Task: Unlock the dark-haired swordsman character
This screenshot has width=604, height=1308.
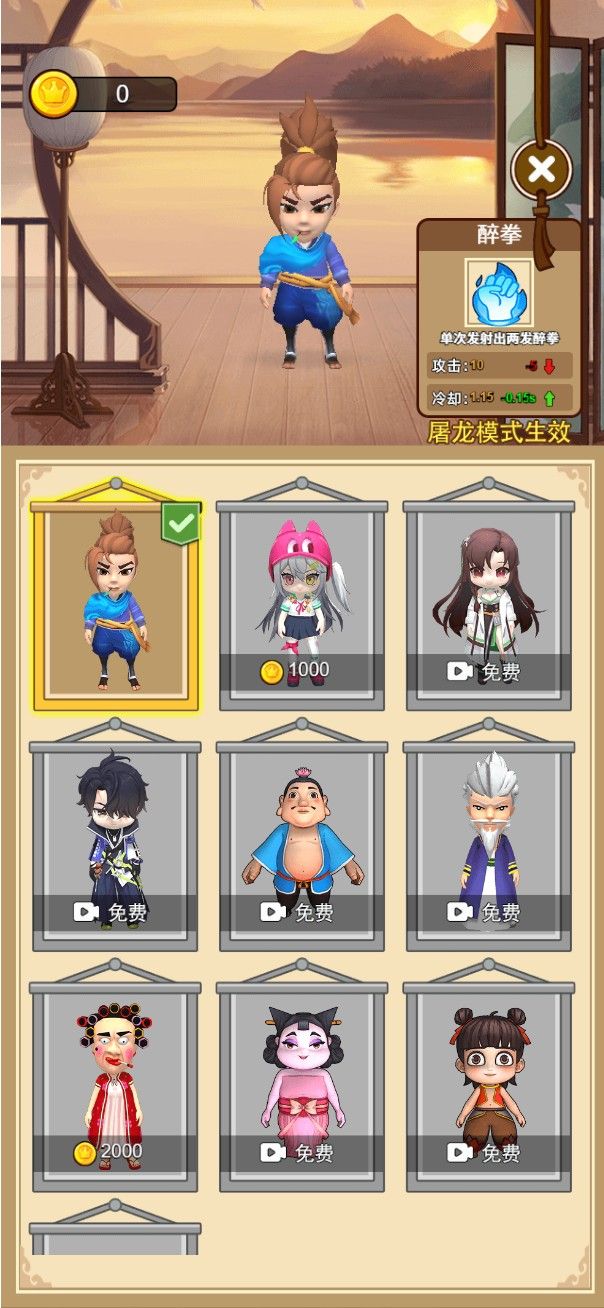Action: tap(115, 911)
